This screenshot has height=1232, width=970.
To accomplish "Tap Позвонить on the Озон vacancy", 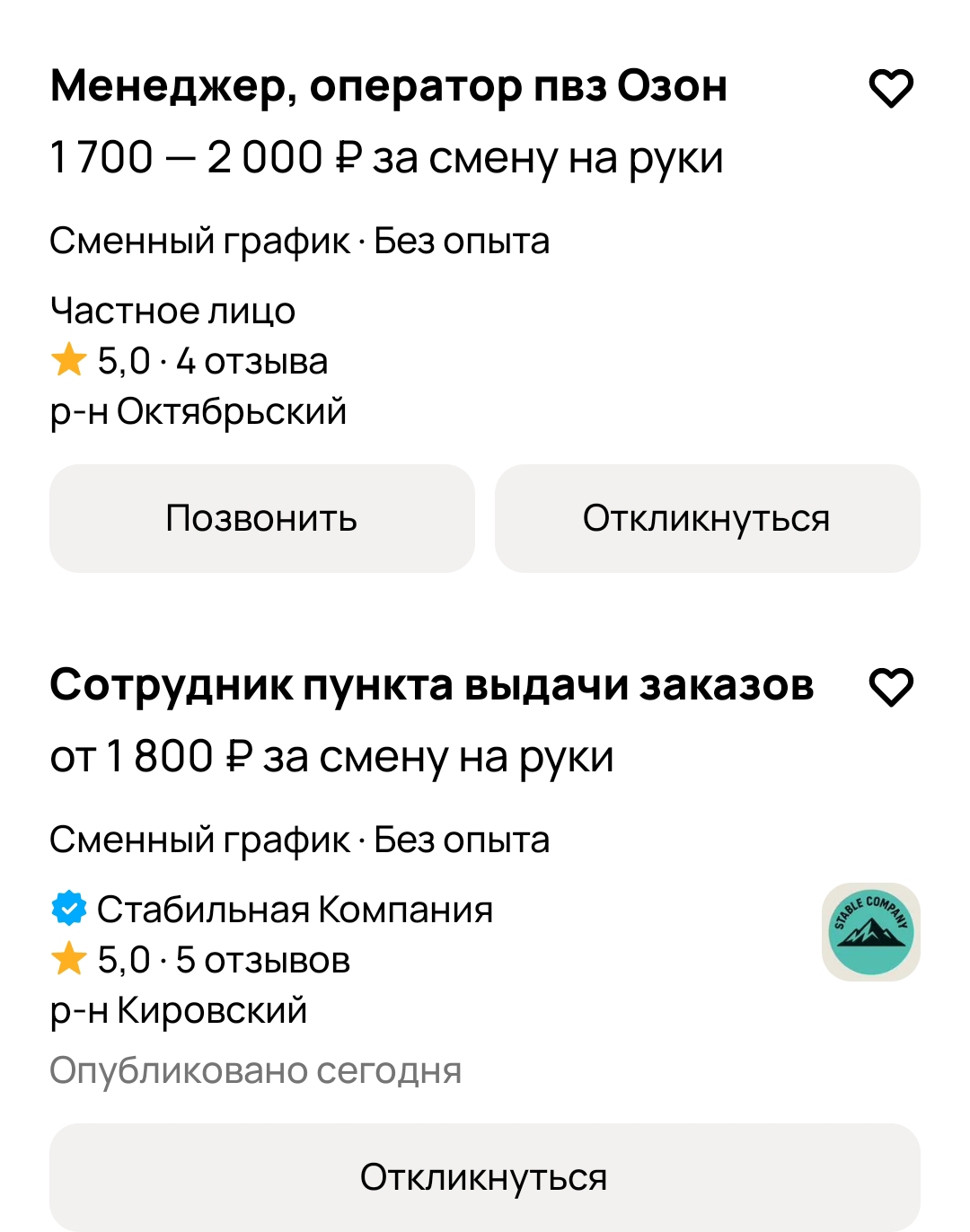I will point(261,518).
